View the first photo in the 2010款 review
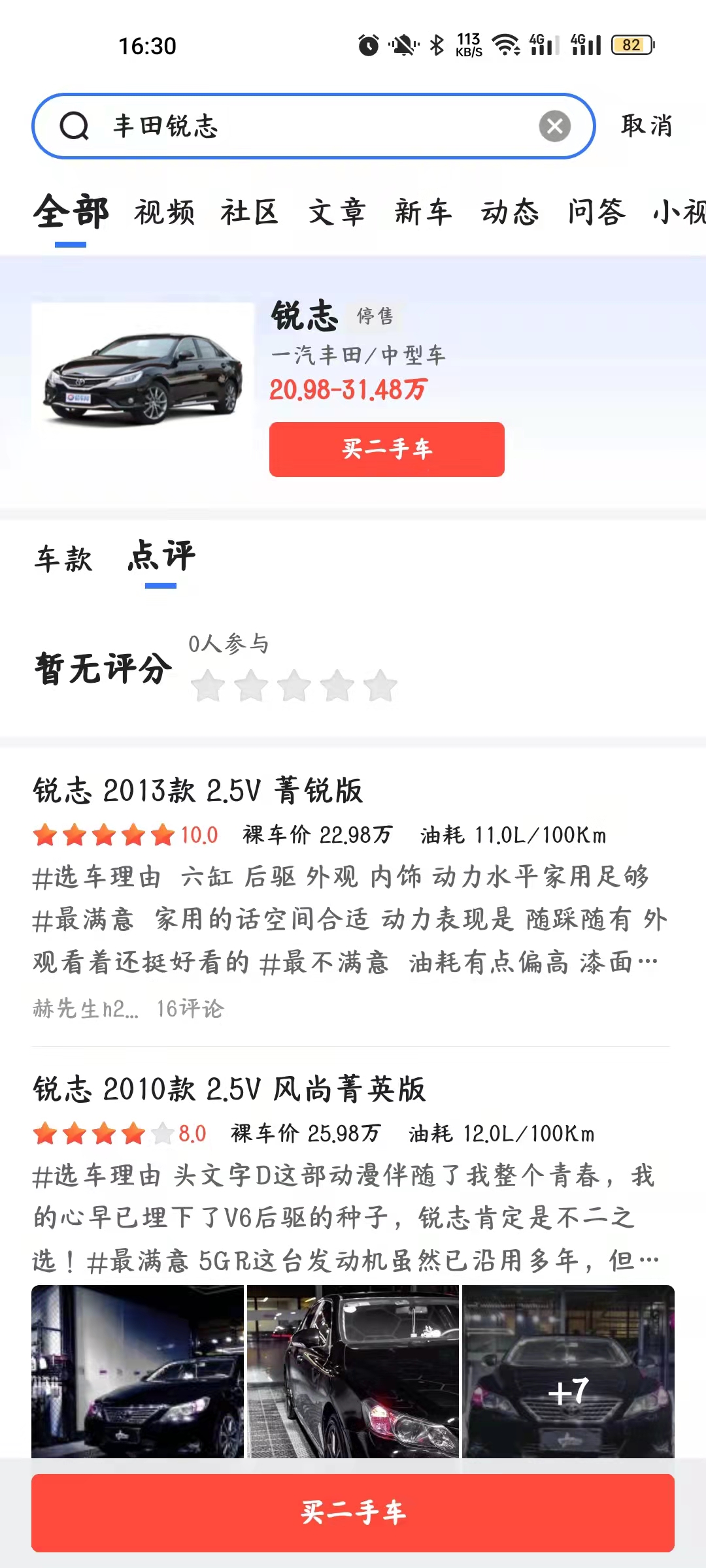This screenshot has width=706, height=1568. 137,1371
